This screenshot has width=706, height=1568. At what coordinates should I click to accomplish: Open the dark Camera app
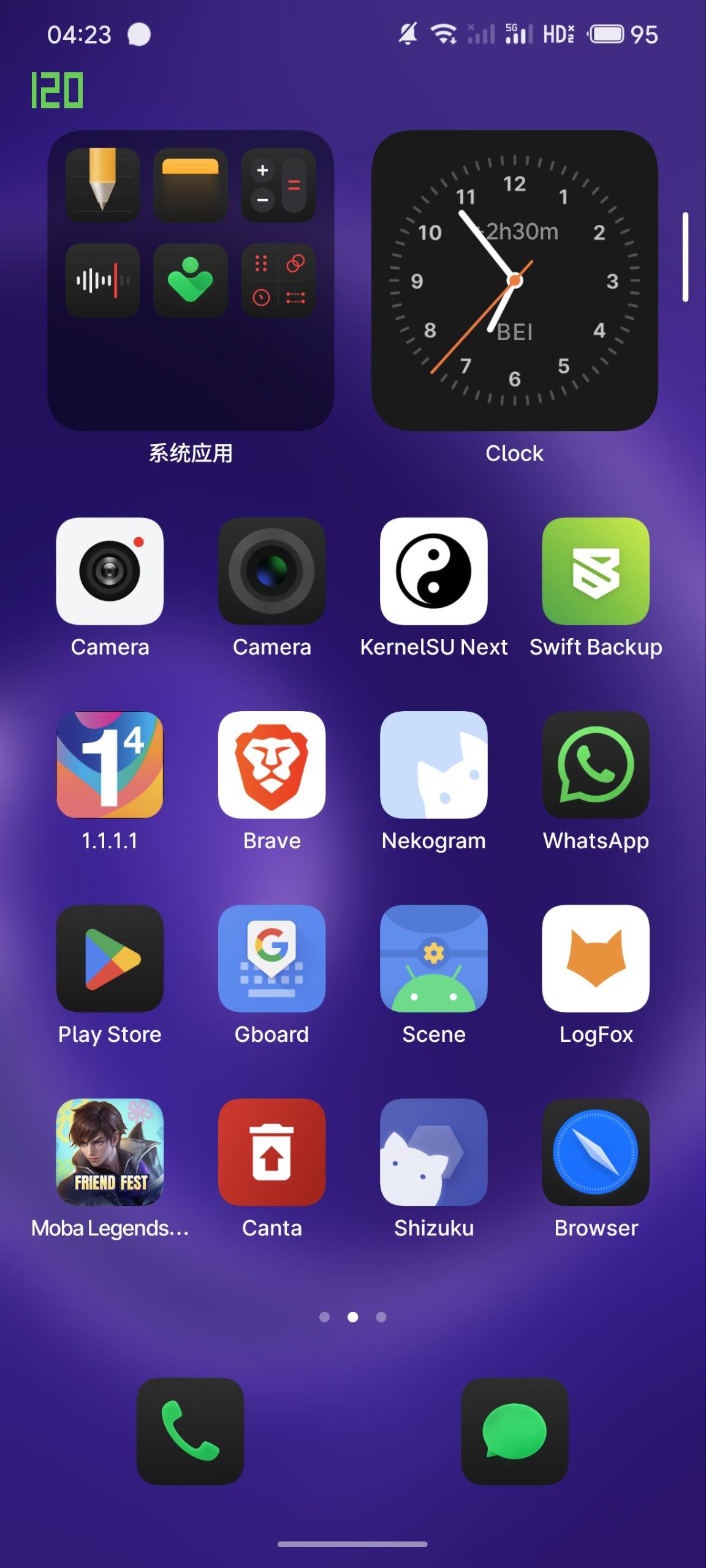click(271, 571)
